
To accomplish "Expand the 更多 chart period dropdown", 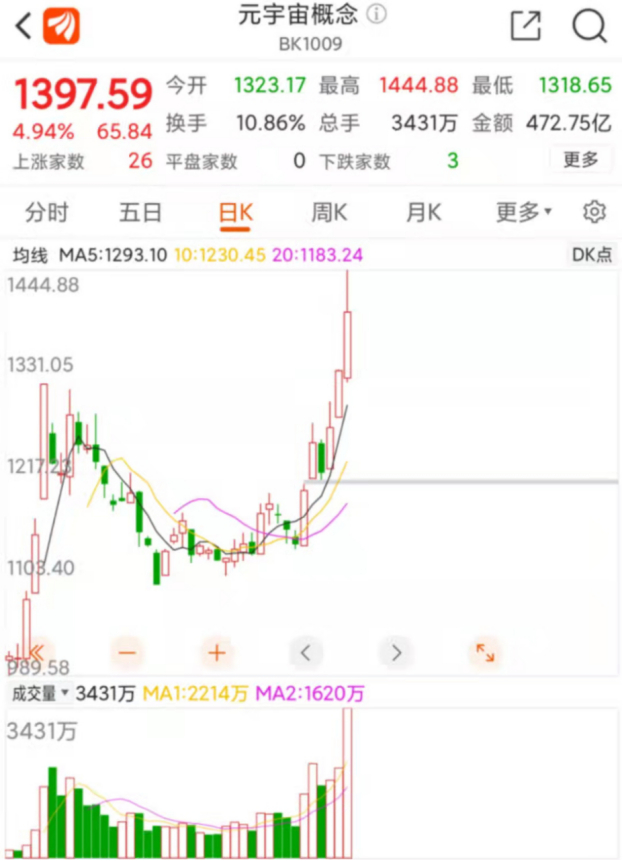I will 524,212.
